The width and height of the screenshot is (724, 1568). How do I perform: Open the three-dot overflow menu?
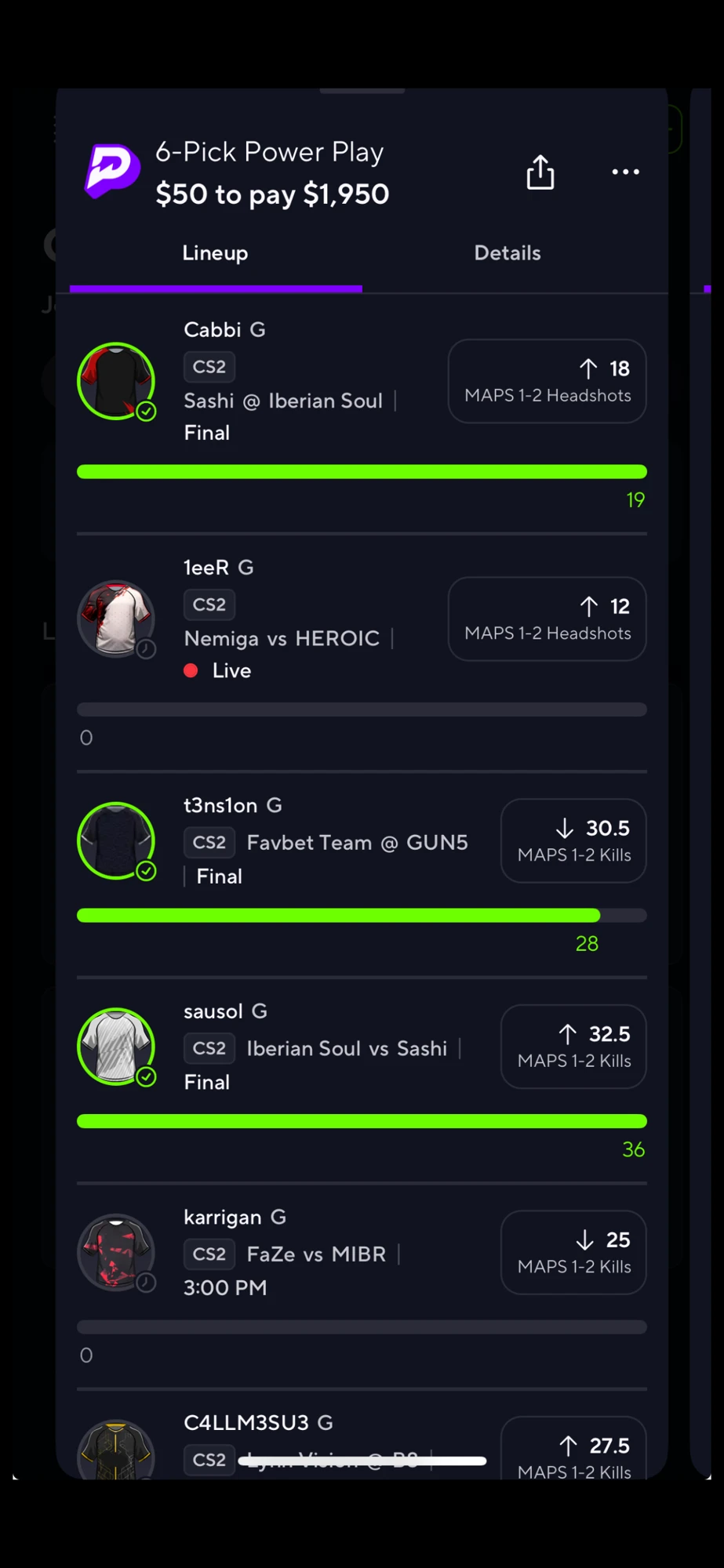pyautogui.click(x=625, y=172)
